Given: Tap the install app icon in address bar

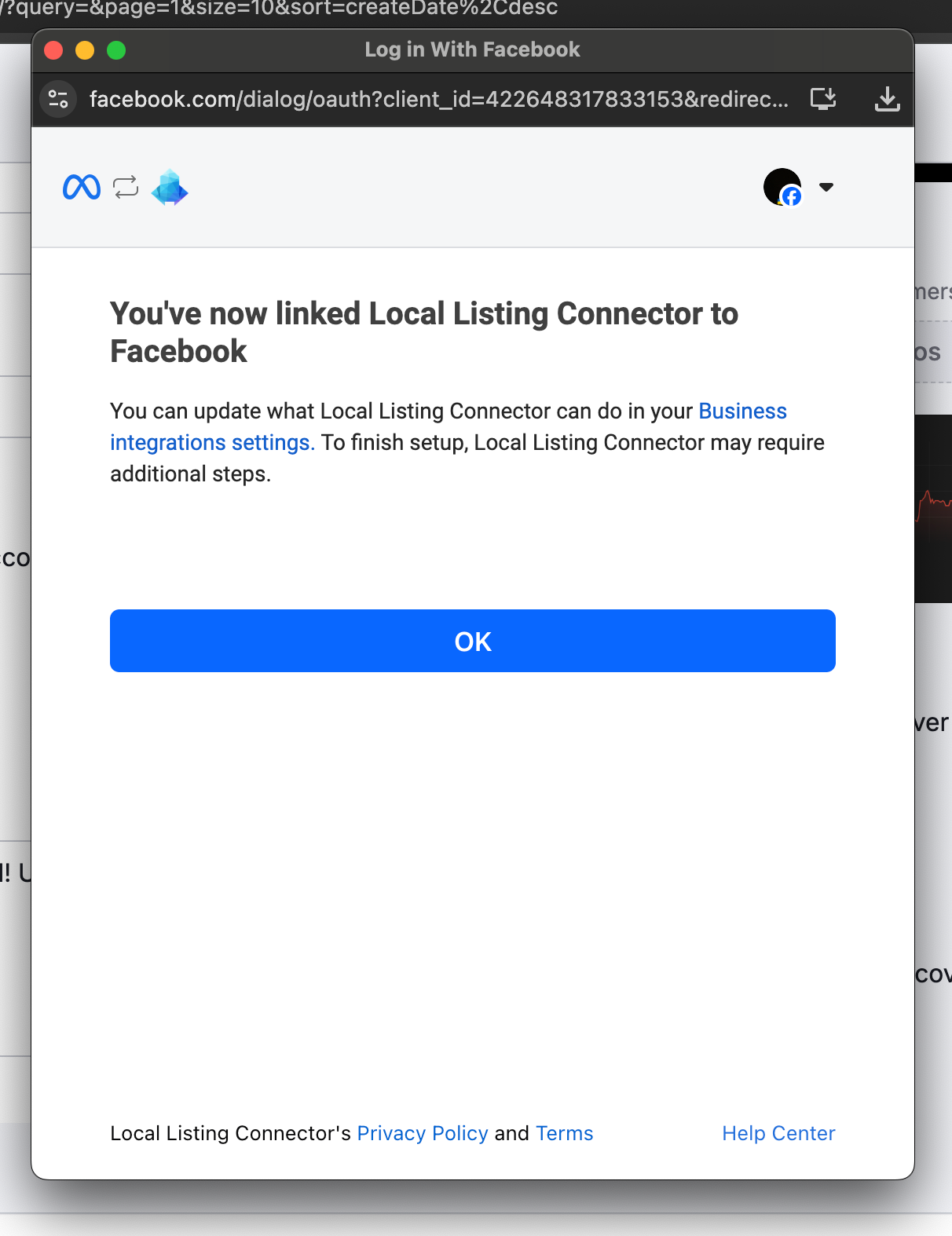Looking at the screenshot, I should click(x=822, y=99).
